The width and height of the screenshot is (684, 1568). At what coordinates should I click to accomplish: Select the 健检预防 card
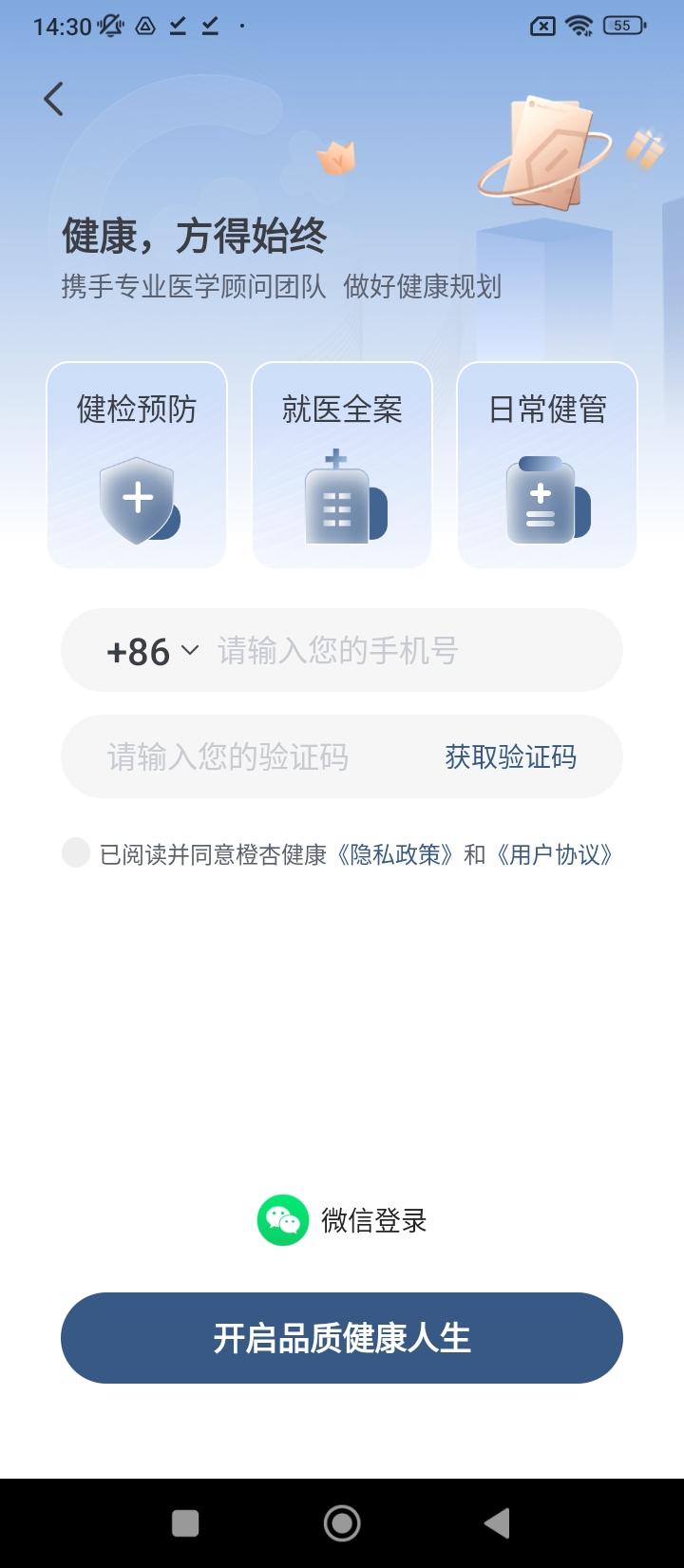click(x=136, y=464)
